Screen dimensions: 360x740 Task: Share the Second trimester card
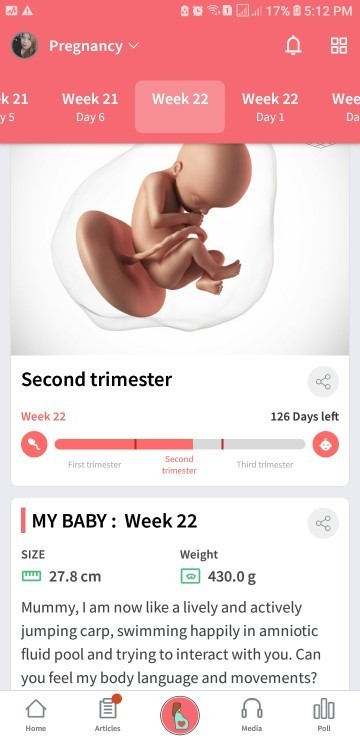coord(323,382)
